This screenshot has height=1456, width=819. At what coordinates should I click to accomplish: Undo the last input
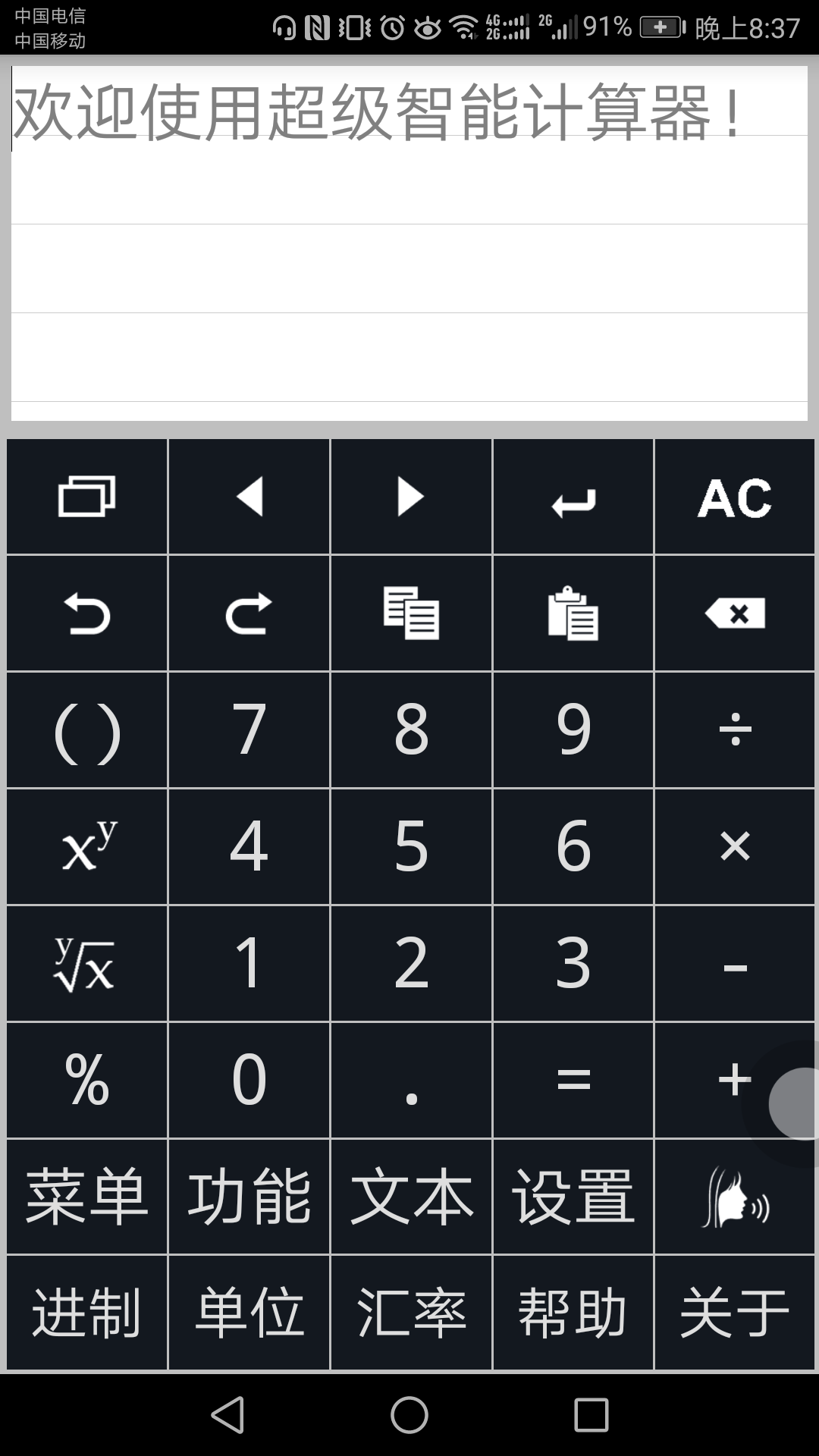coord(87,613)
